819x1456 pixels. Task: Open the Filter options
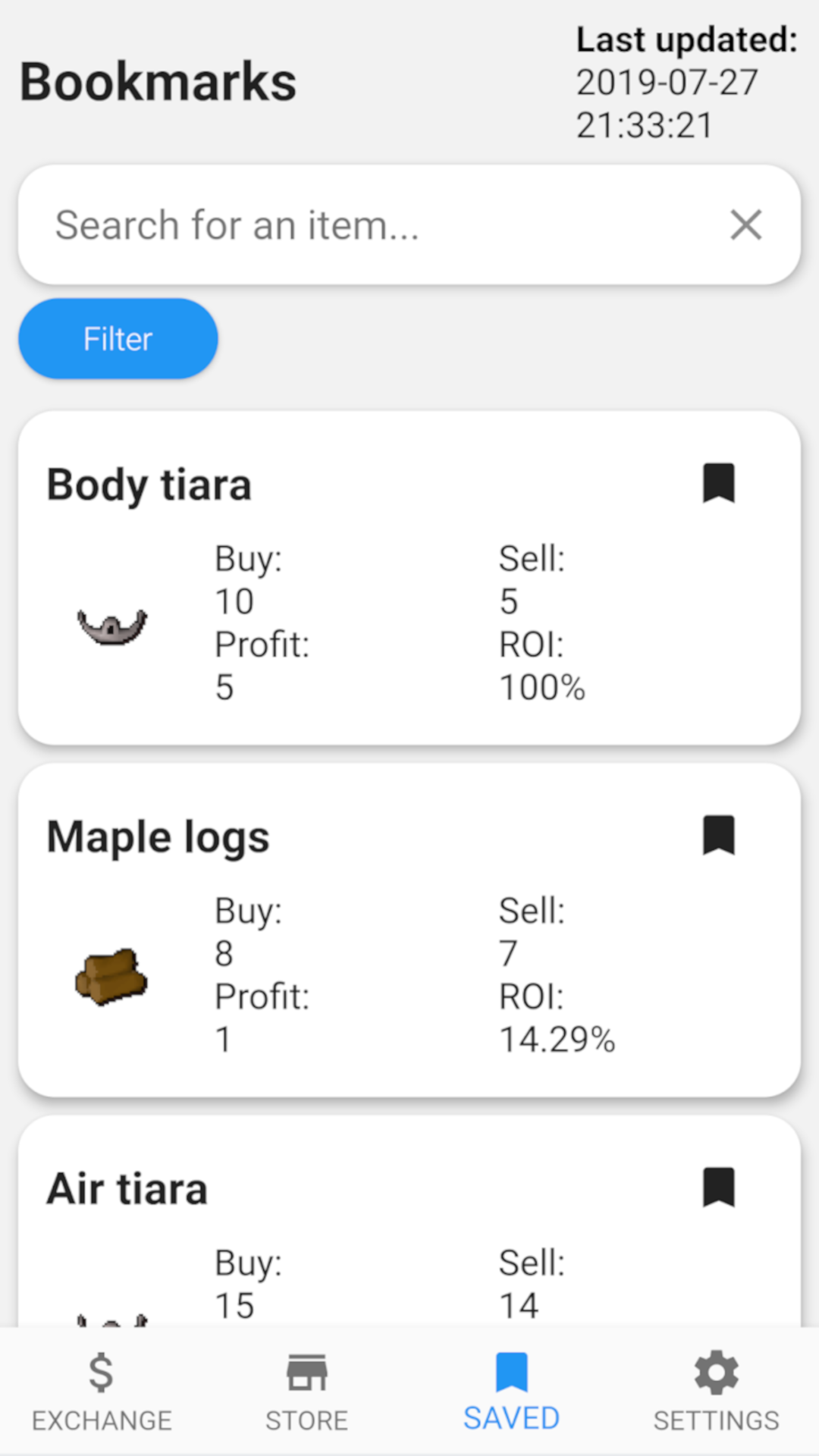(x=118, y=339)
